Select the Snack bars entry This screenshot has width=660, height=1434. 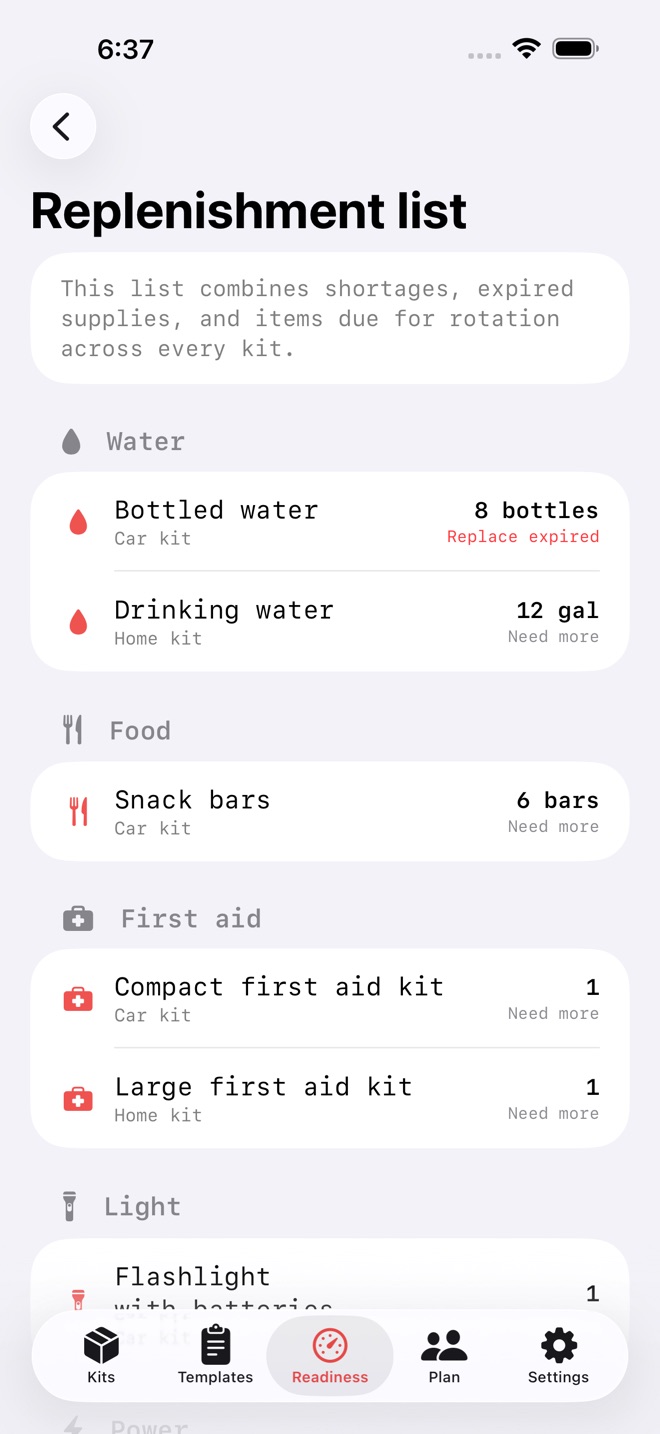330,811
